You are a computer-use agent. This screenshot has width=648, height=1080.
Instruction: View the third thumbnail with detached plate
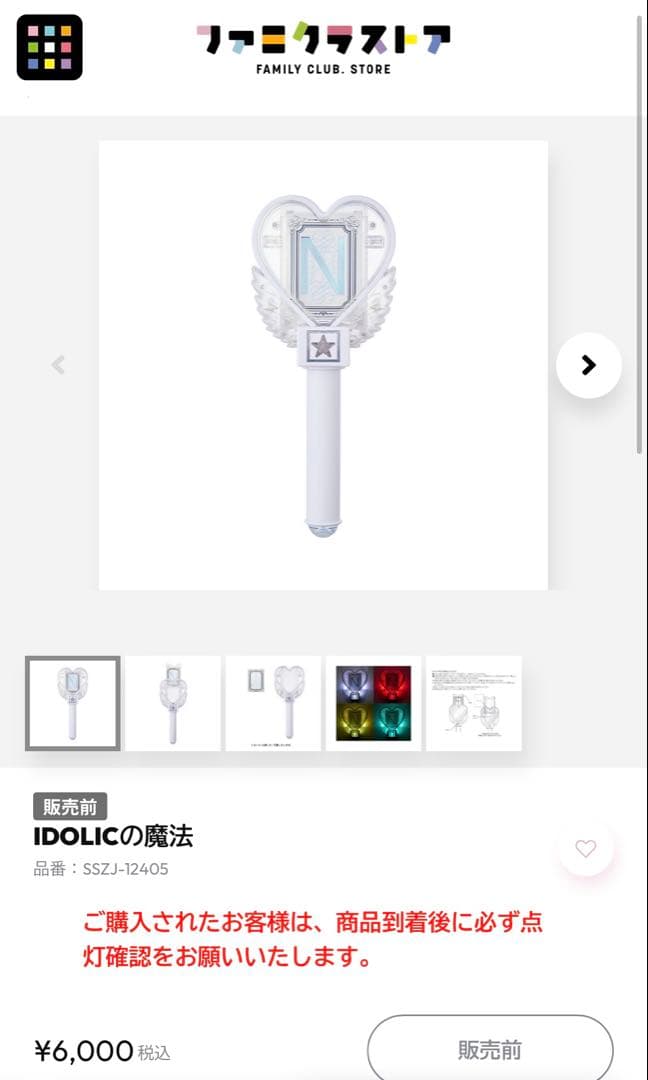(273, 703)
